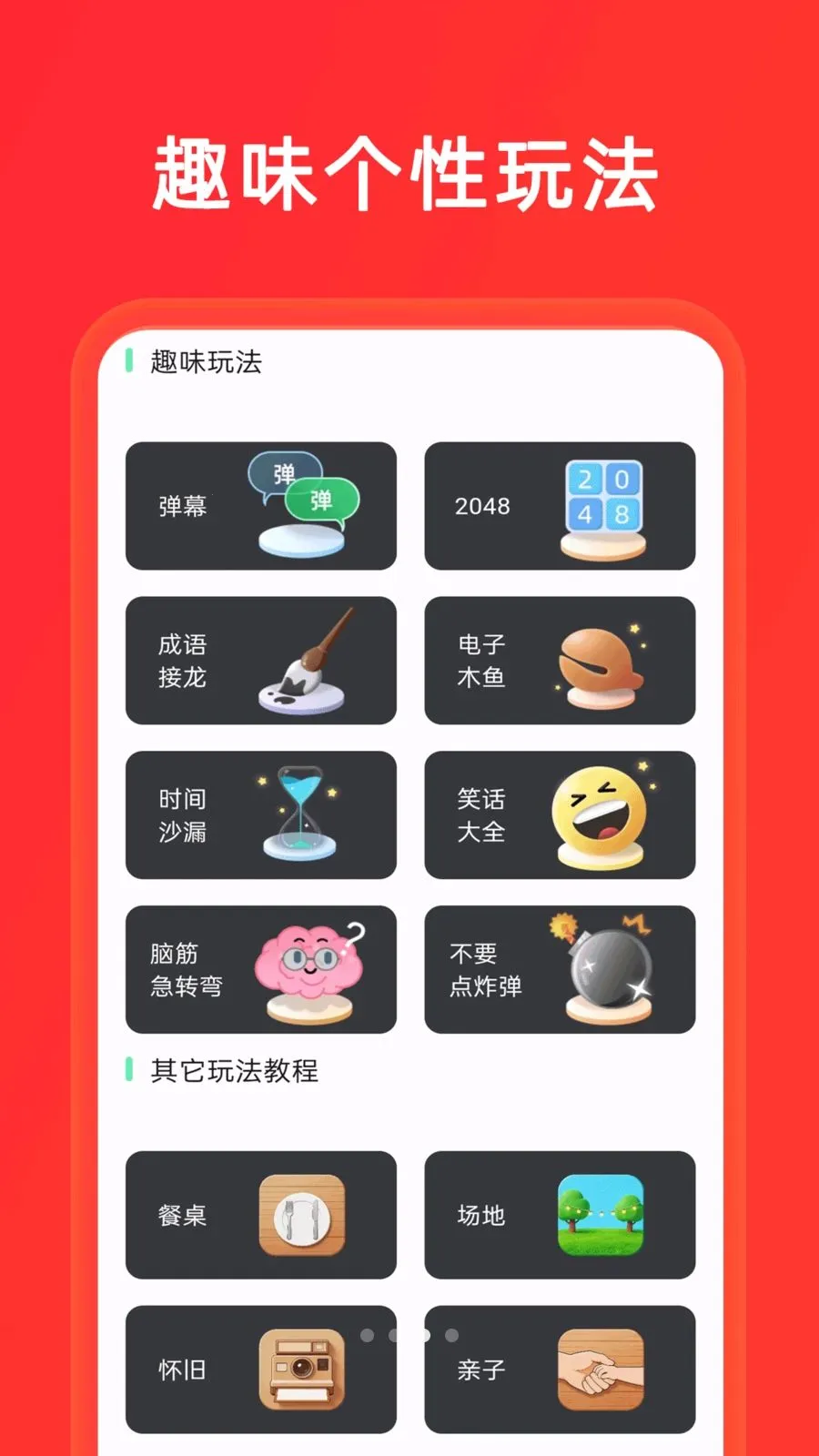The width and height of the screenshot is (819, 1456).
Task: Open 成语接龙 idiom chain game
Action: tap(260, 661)
